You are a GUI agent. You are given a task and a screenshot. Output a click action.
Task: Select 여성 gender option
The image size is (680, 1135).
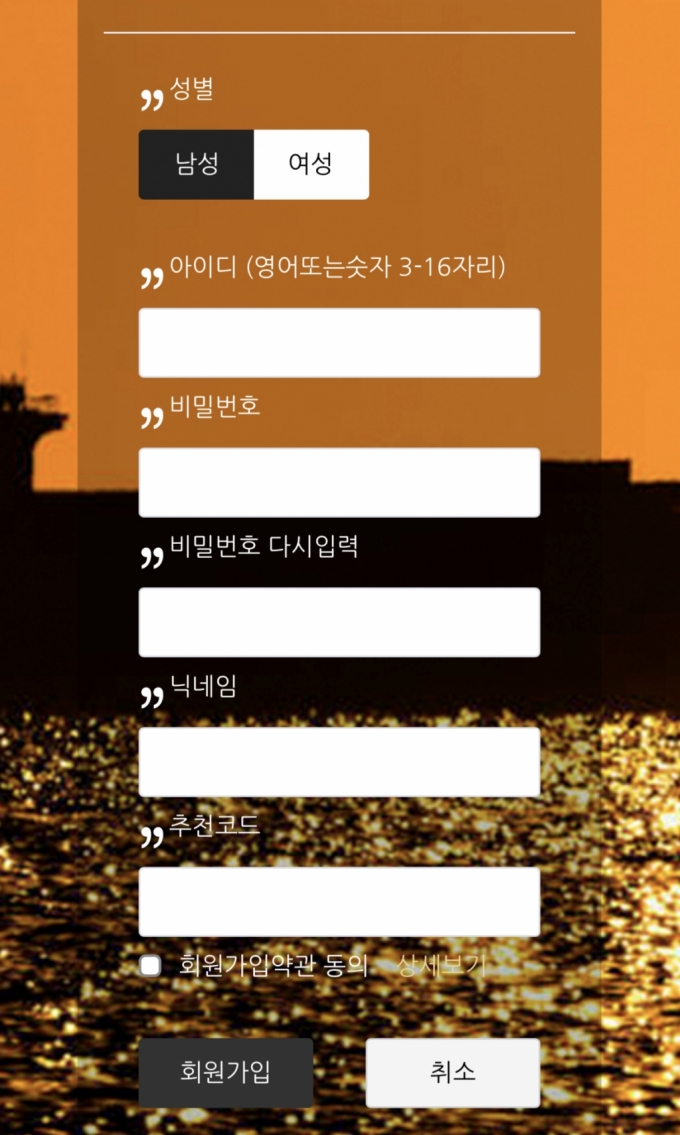point(311,164)
